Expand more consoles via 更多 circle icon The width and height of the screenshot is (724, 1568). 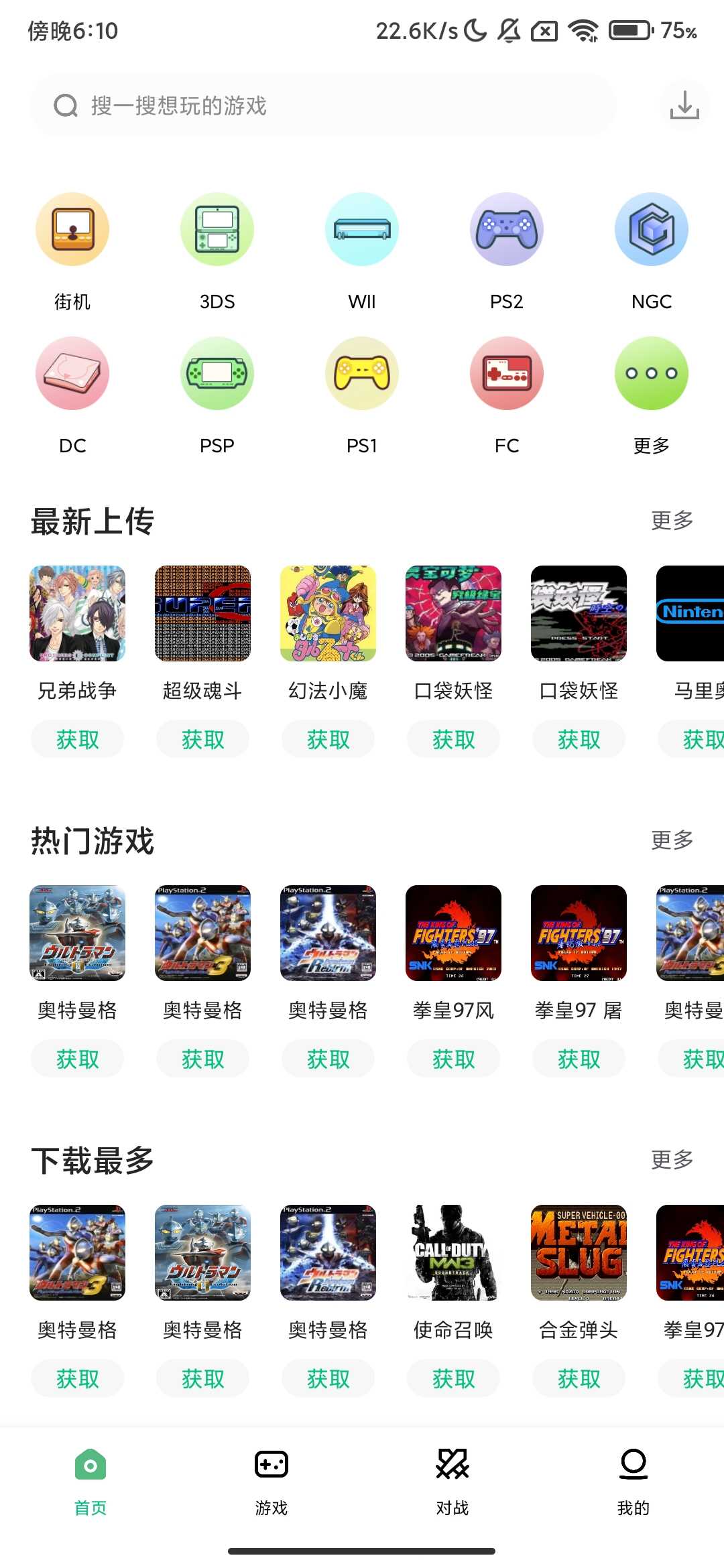coord(652,374)
